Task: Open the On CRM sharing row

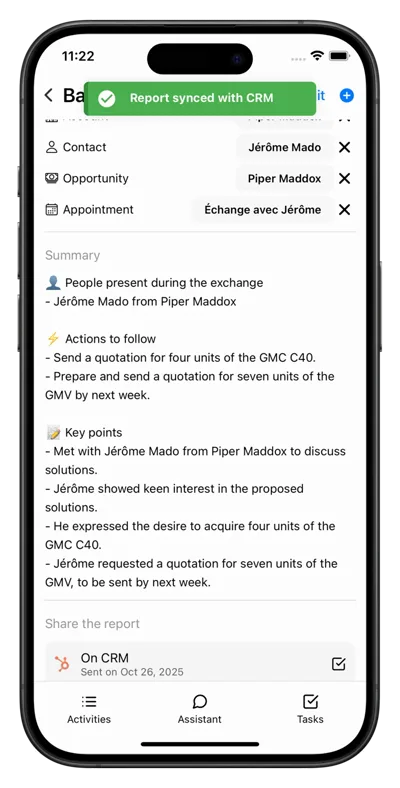Action: pos(200,663)
